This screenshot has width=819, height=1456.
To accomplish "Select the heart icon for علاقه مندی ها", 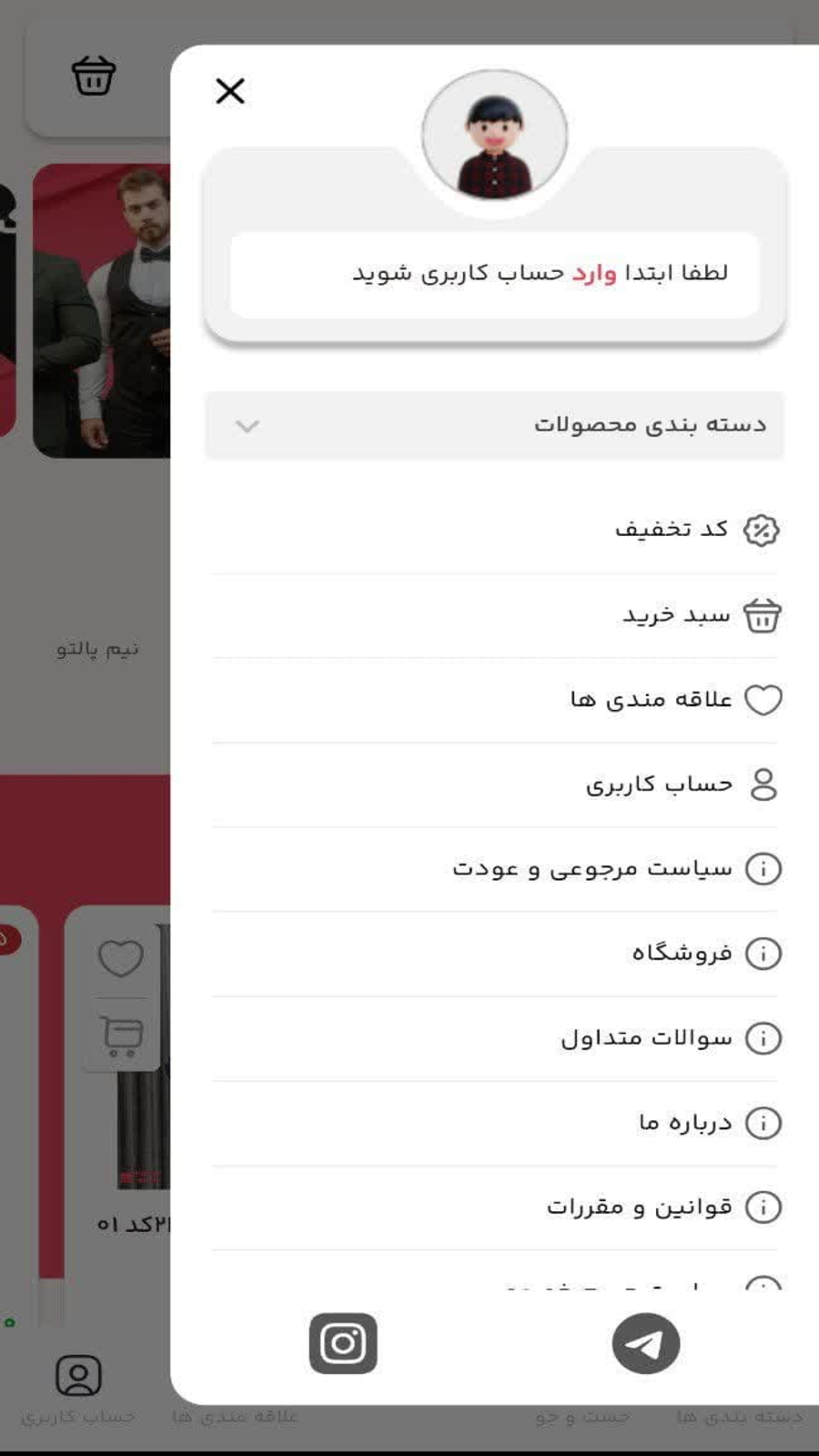I will click(763, 699).
